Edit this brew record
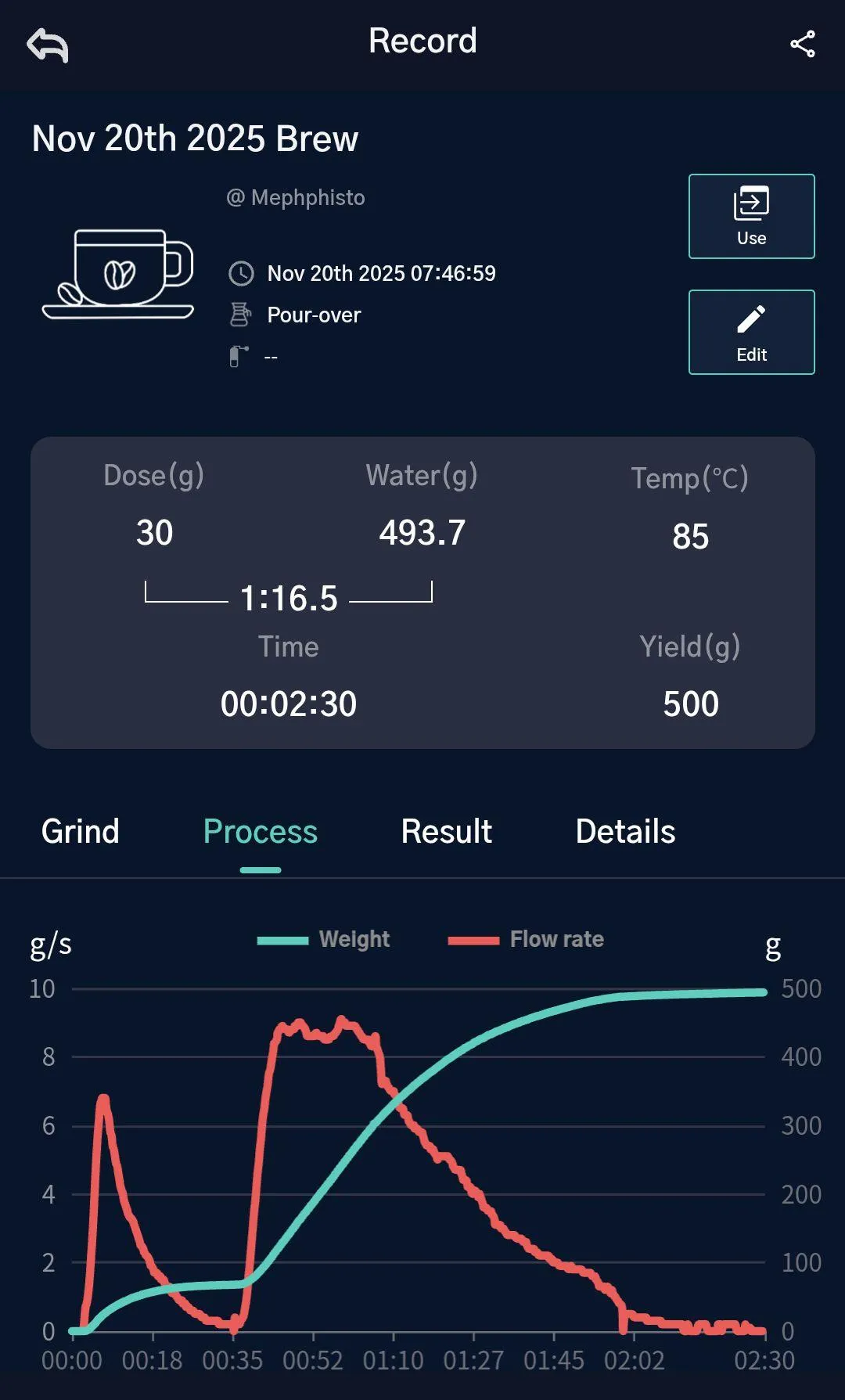Image resolution: width=845 pixels, height=1400 pixels. tap(751, 333)
